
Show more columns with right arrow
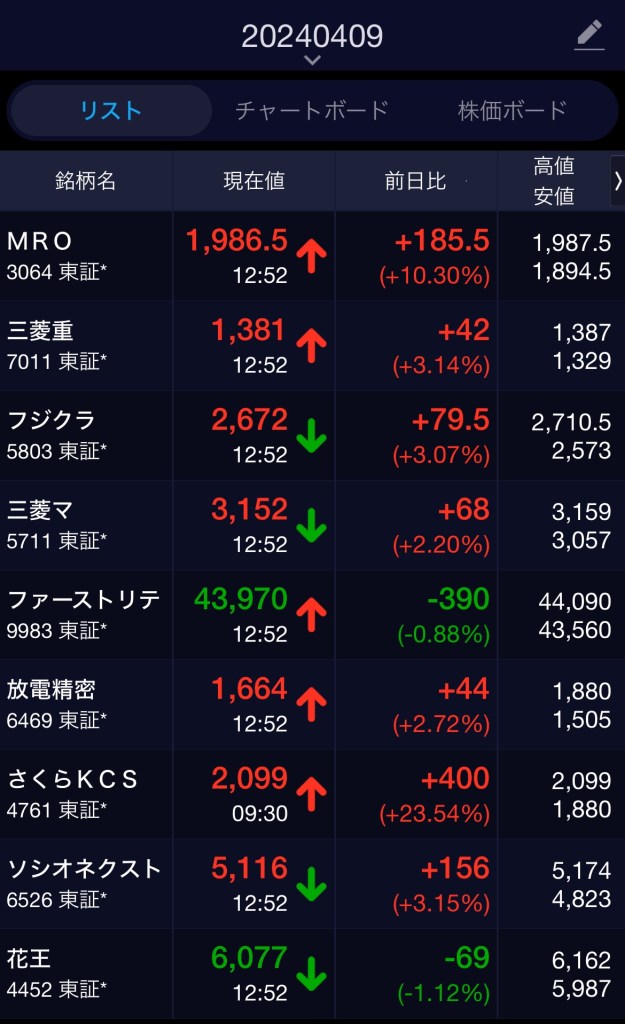pos(617,181)
